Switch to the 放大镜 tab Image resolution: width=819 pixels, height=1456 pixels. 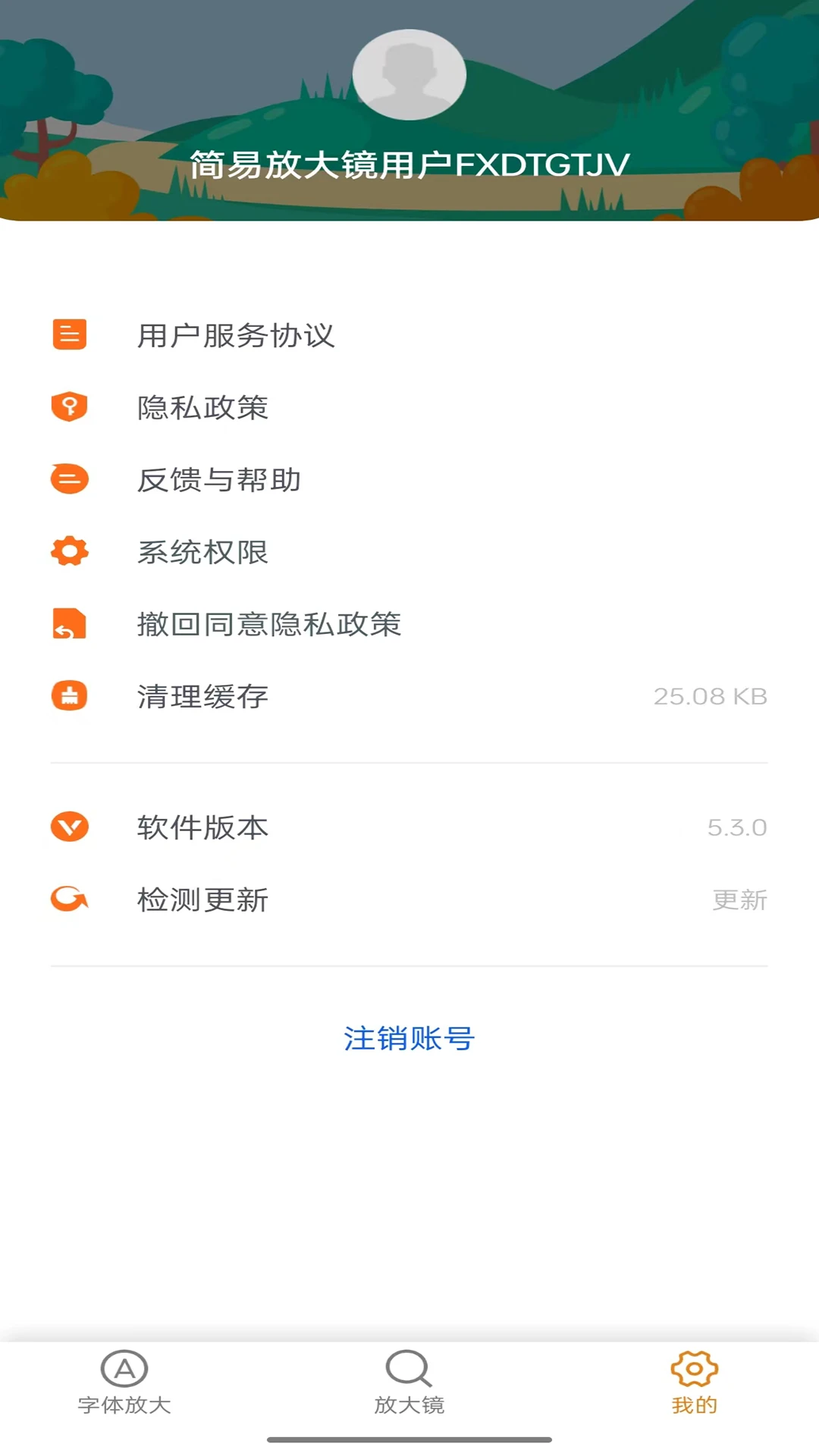click(409, 1384)
